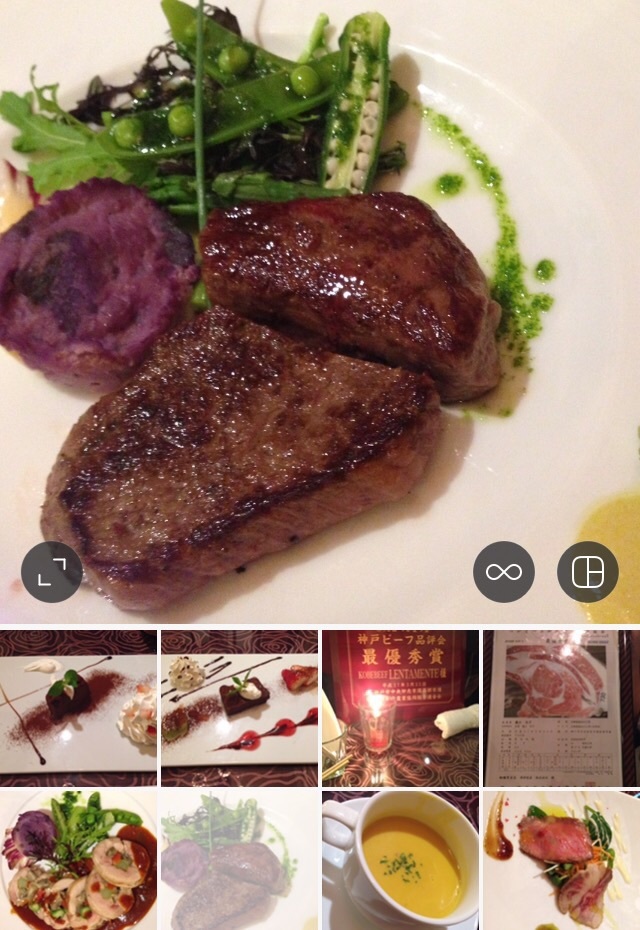
Task: Select the chicken roulade salad photo
Action: [x=78, y=860]
